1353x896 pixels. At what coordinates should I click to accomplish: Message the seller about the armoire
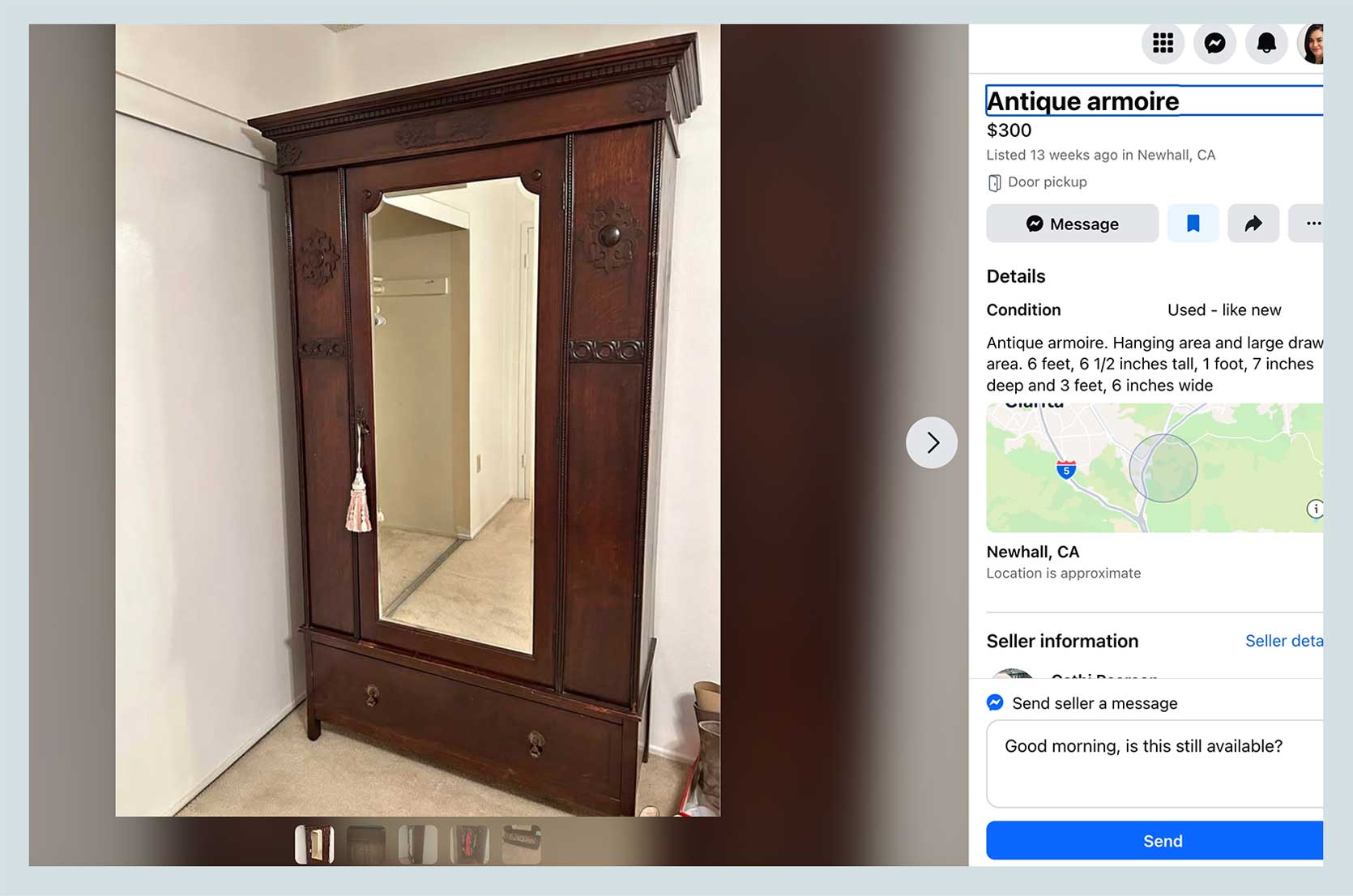click(1072, 224)
